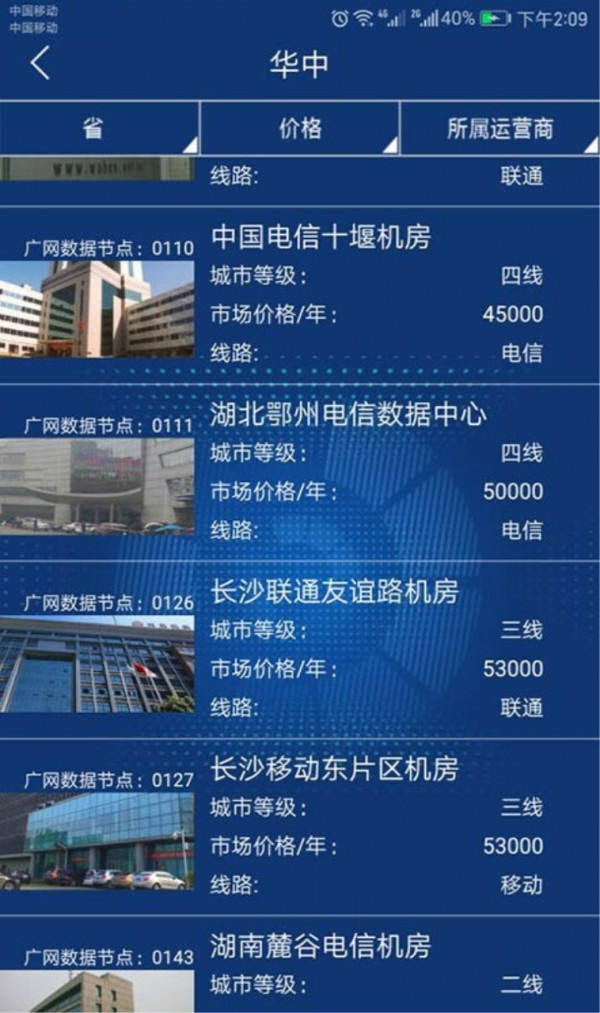Viewport: 600px width, 1013px height.
Task: View 湖南麓谷电信机房 details
Action: coord(320,945)
